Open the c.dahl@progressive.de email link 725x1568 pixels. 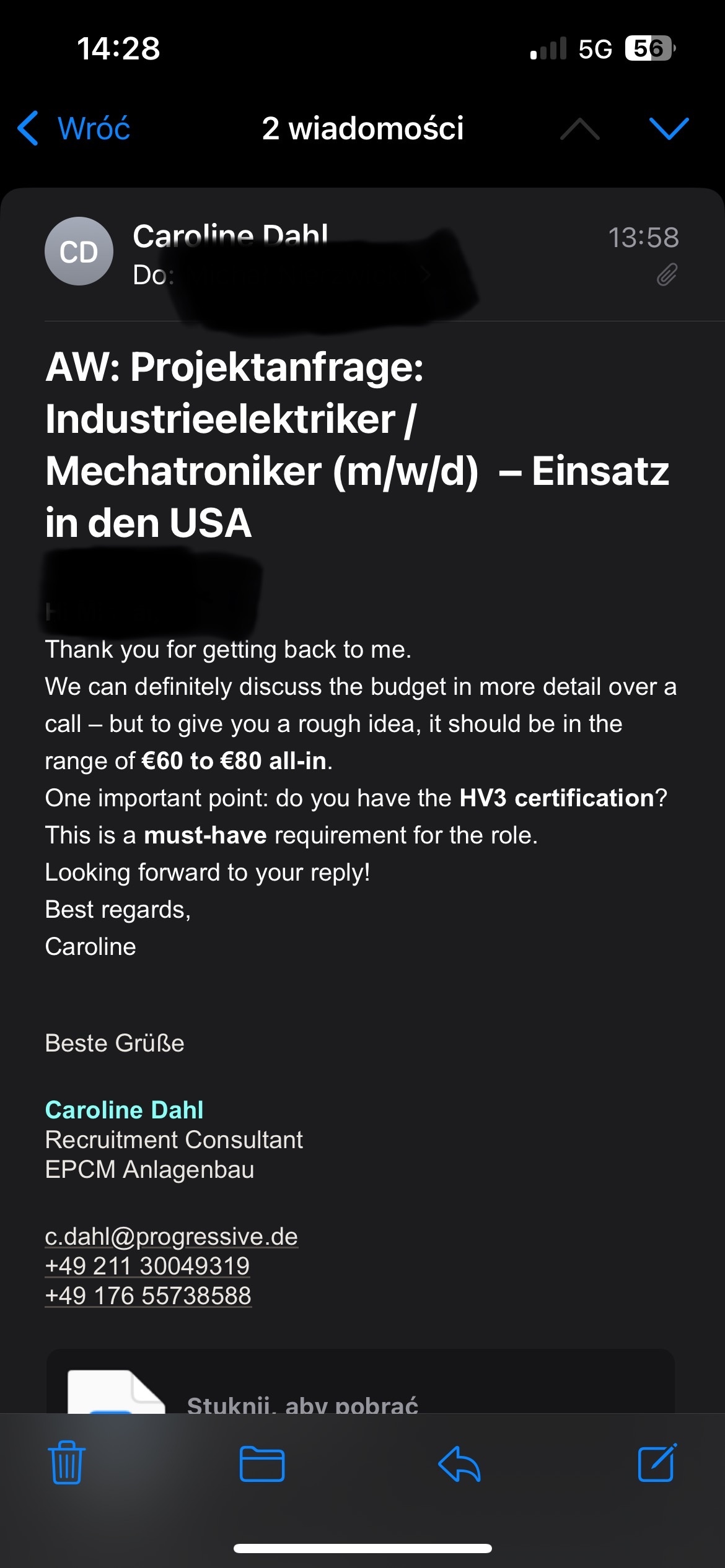coord(171,1236)
